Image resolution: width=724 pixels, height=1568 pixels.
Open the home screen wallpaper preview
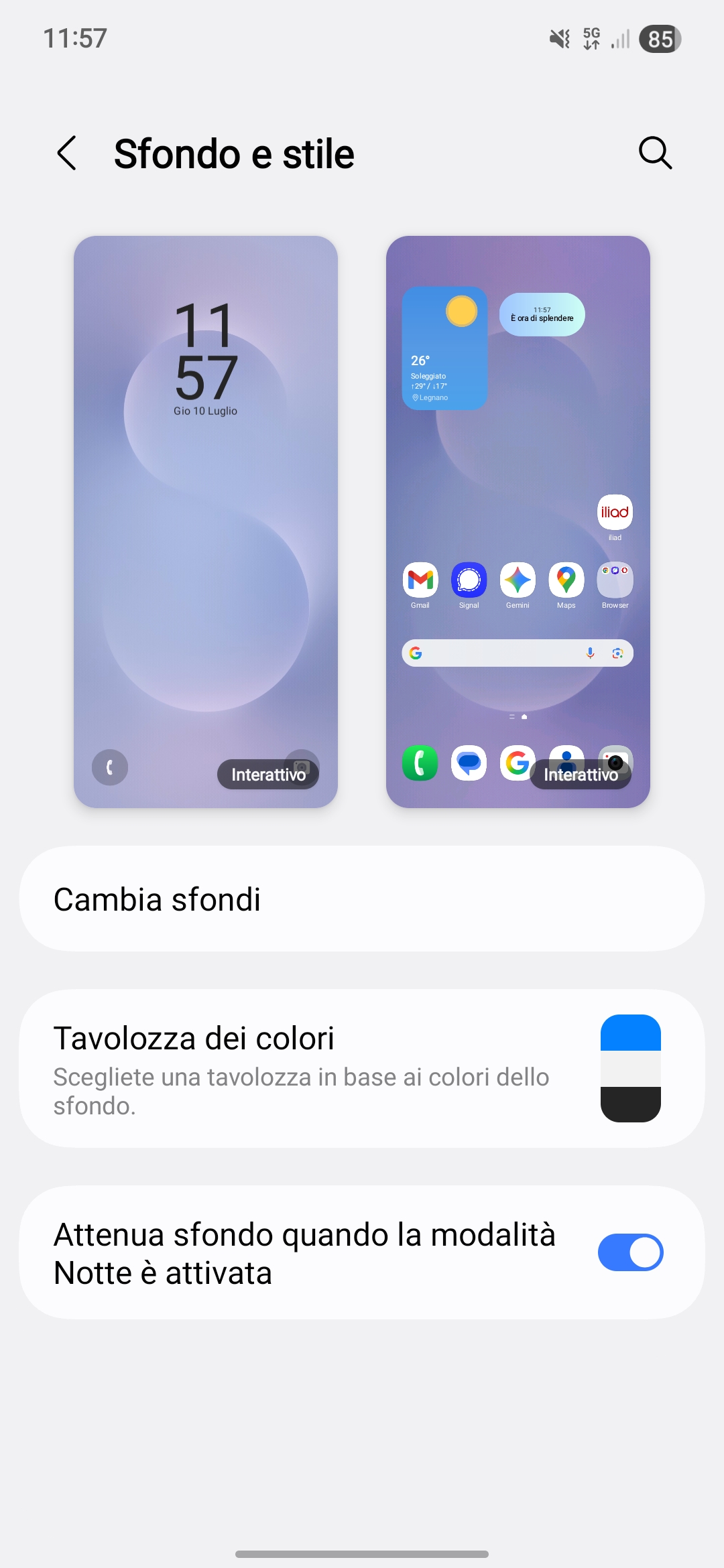tap(518, 521)
